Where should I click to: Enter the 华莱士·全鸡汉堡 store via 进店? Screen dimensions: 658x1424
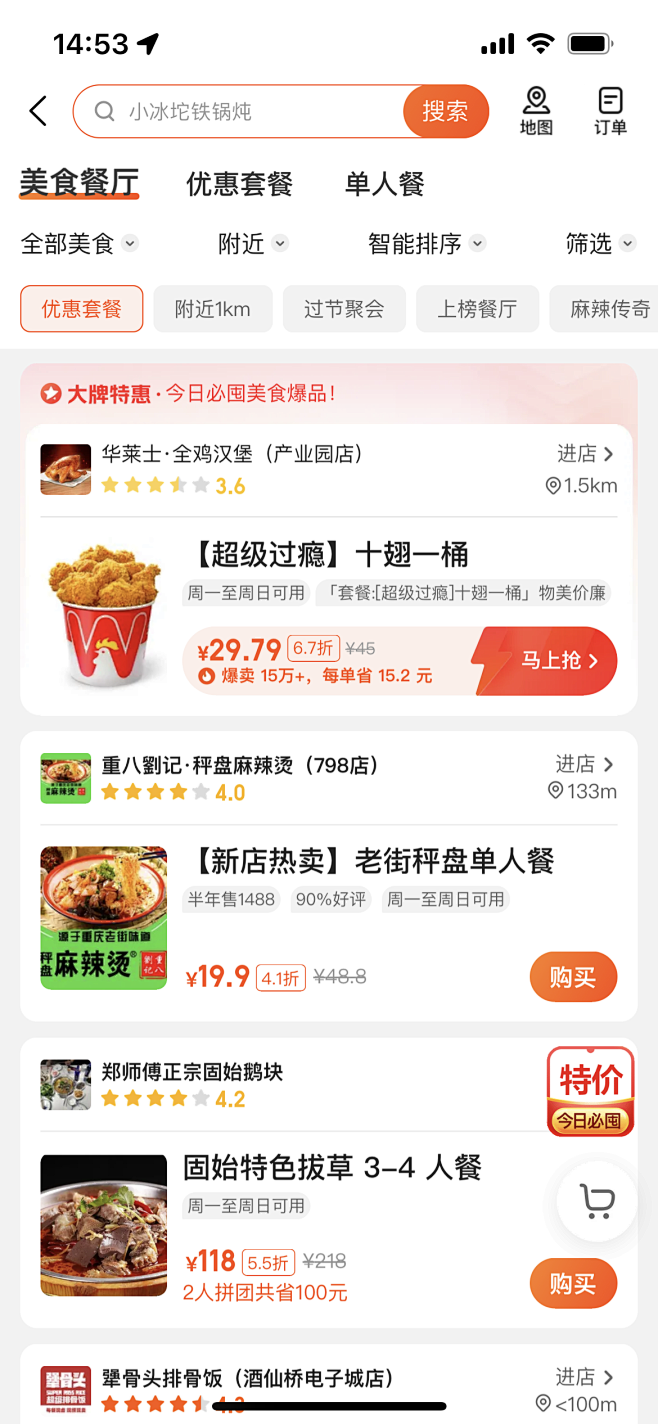pyautogui.click(x=585, y=454)
